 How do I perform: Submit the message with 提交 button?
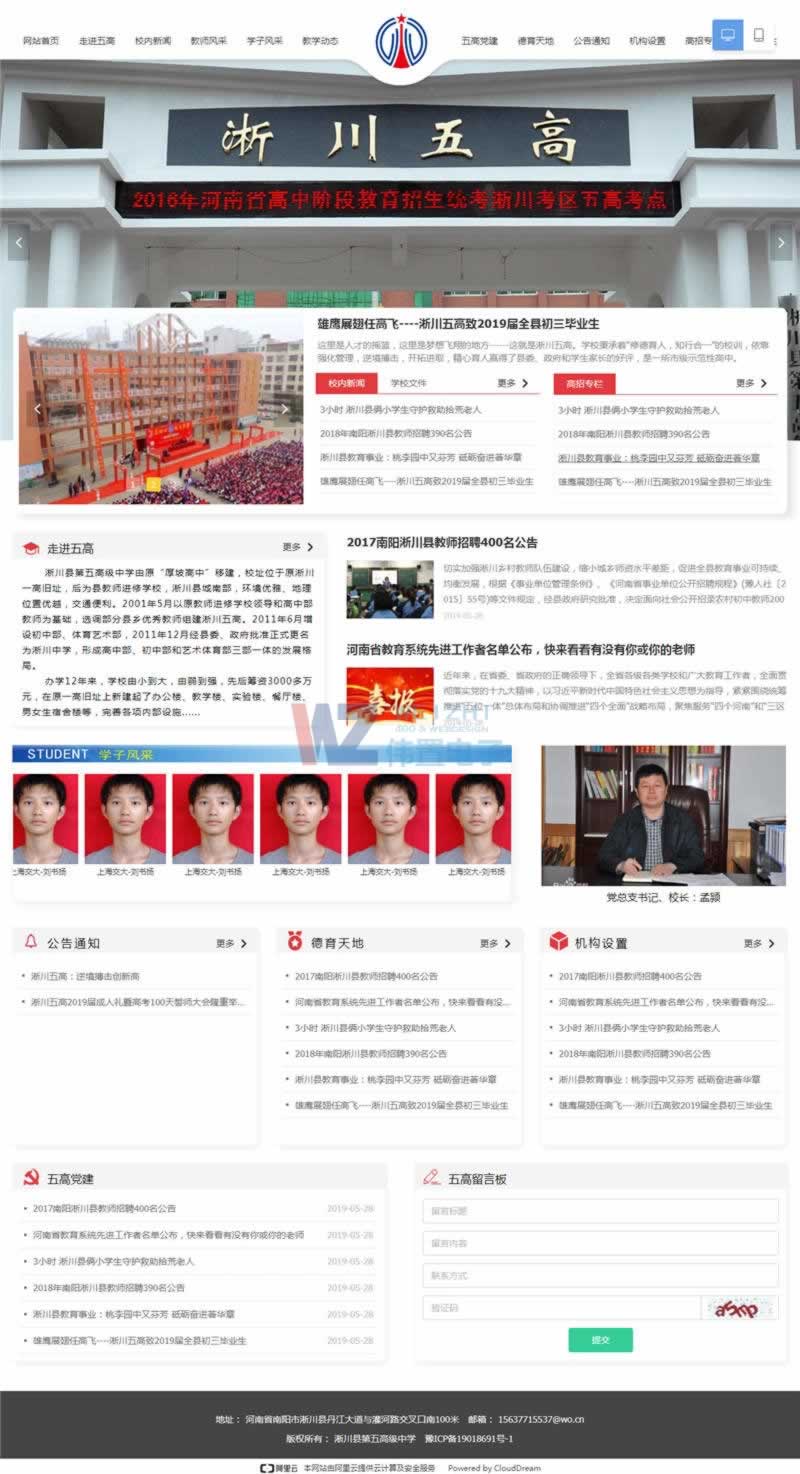point(600,1339)
